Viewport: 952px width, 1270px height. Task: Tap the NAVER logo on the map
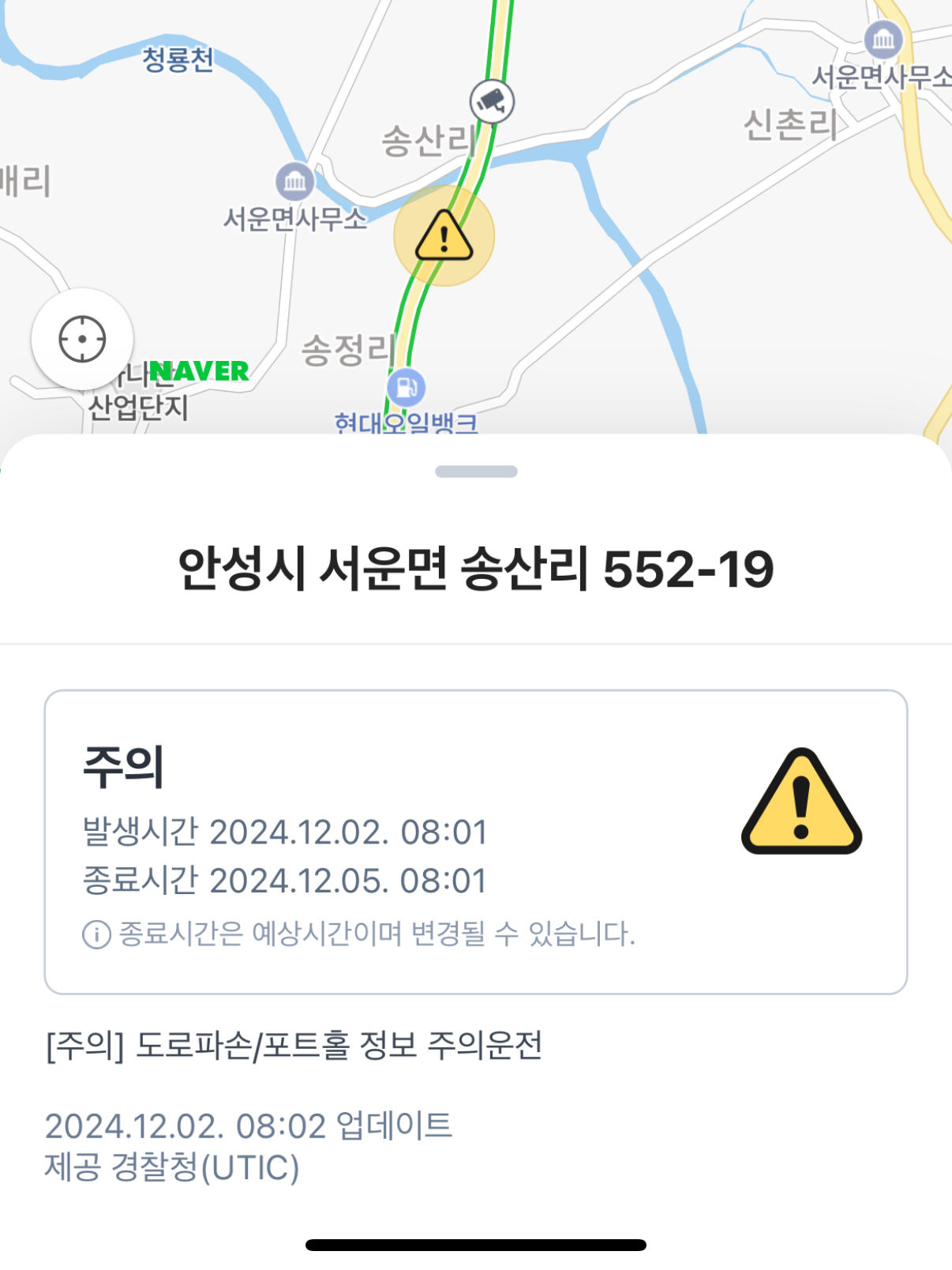tap(200, 370)
